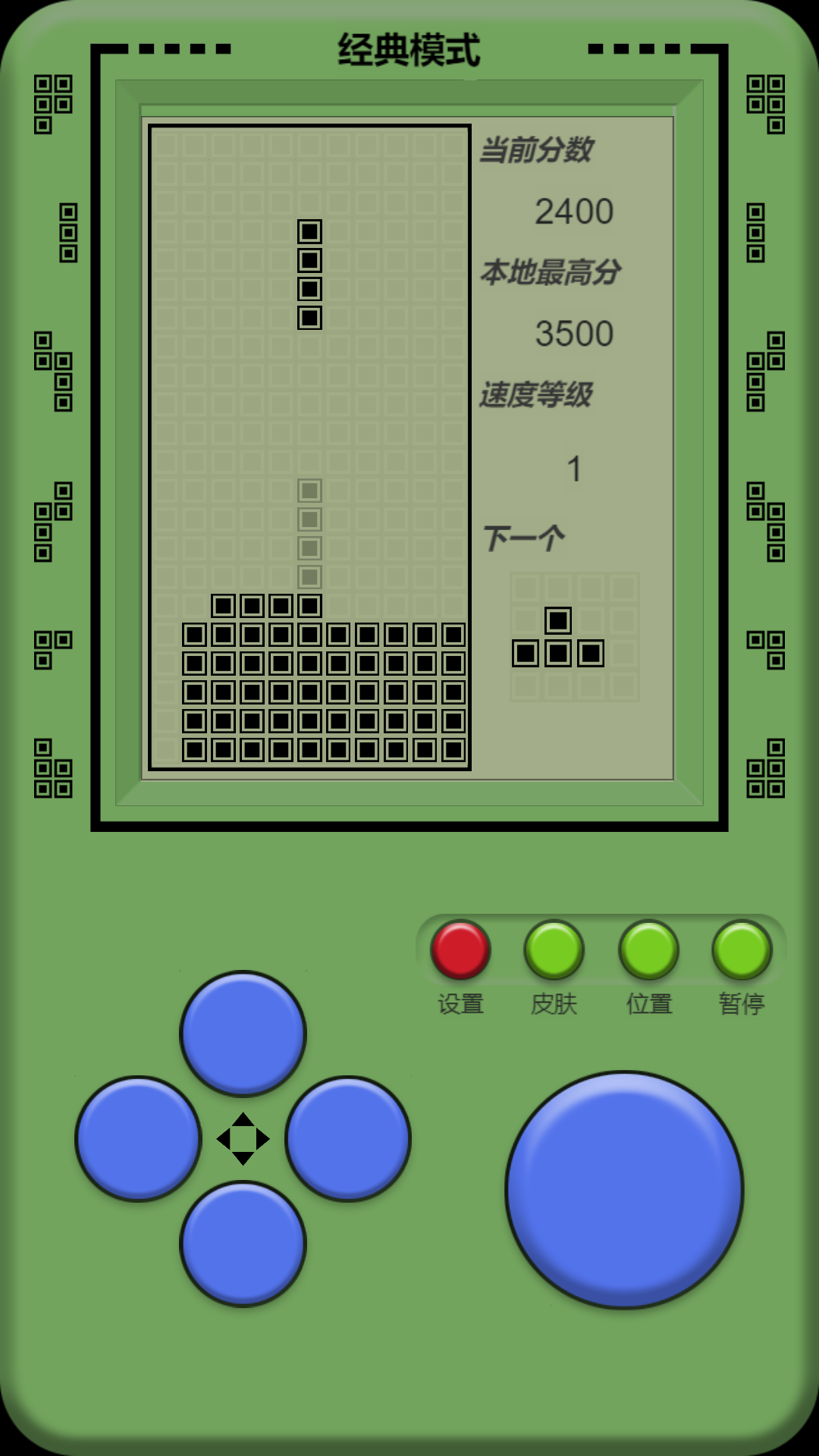Tap the red 设置 settings button
The width and height of the screenshot is (819, 1456).
[460, 949]
